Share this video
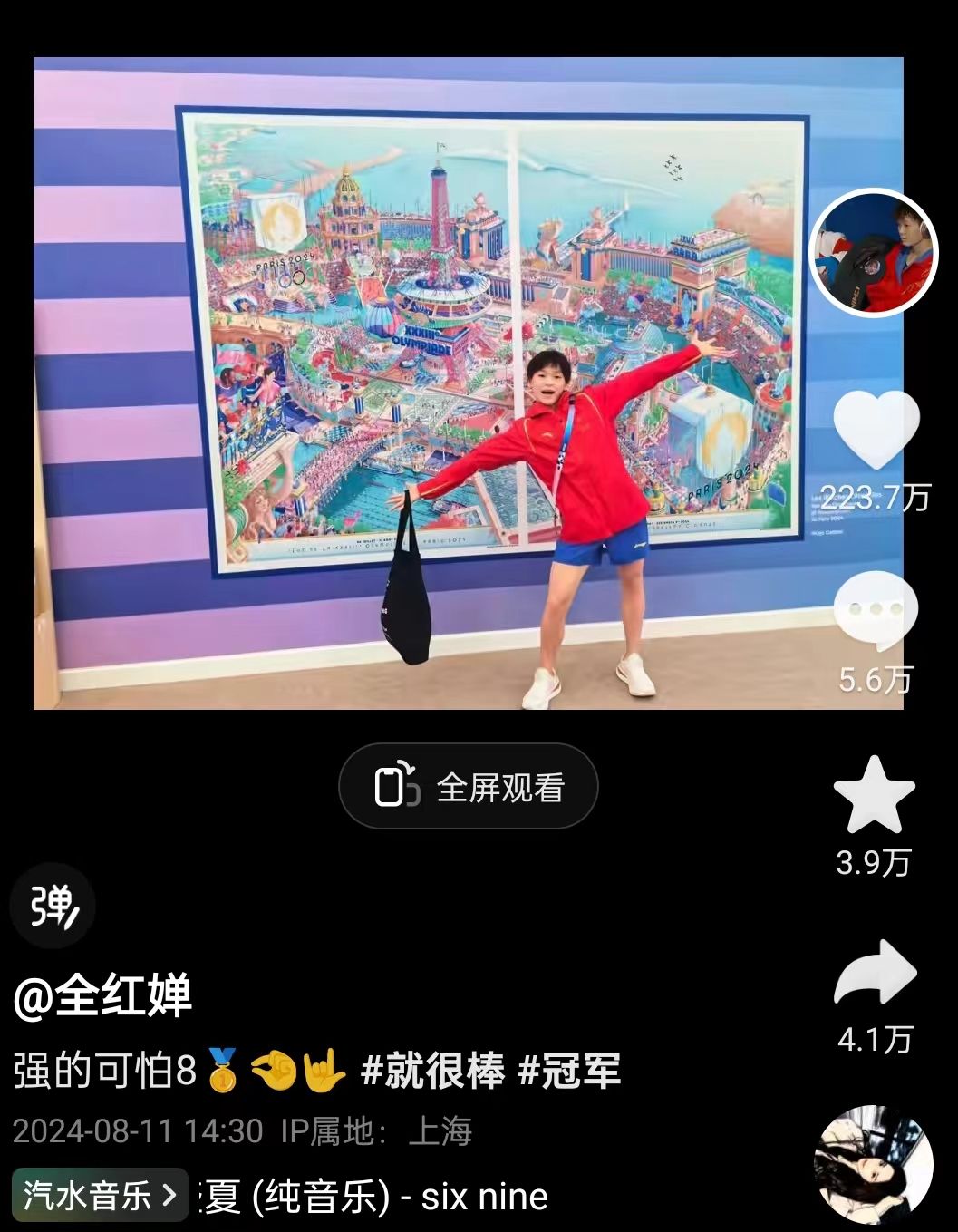The image size is (958, 1232). 875,973
